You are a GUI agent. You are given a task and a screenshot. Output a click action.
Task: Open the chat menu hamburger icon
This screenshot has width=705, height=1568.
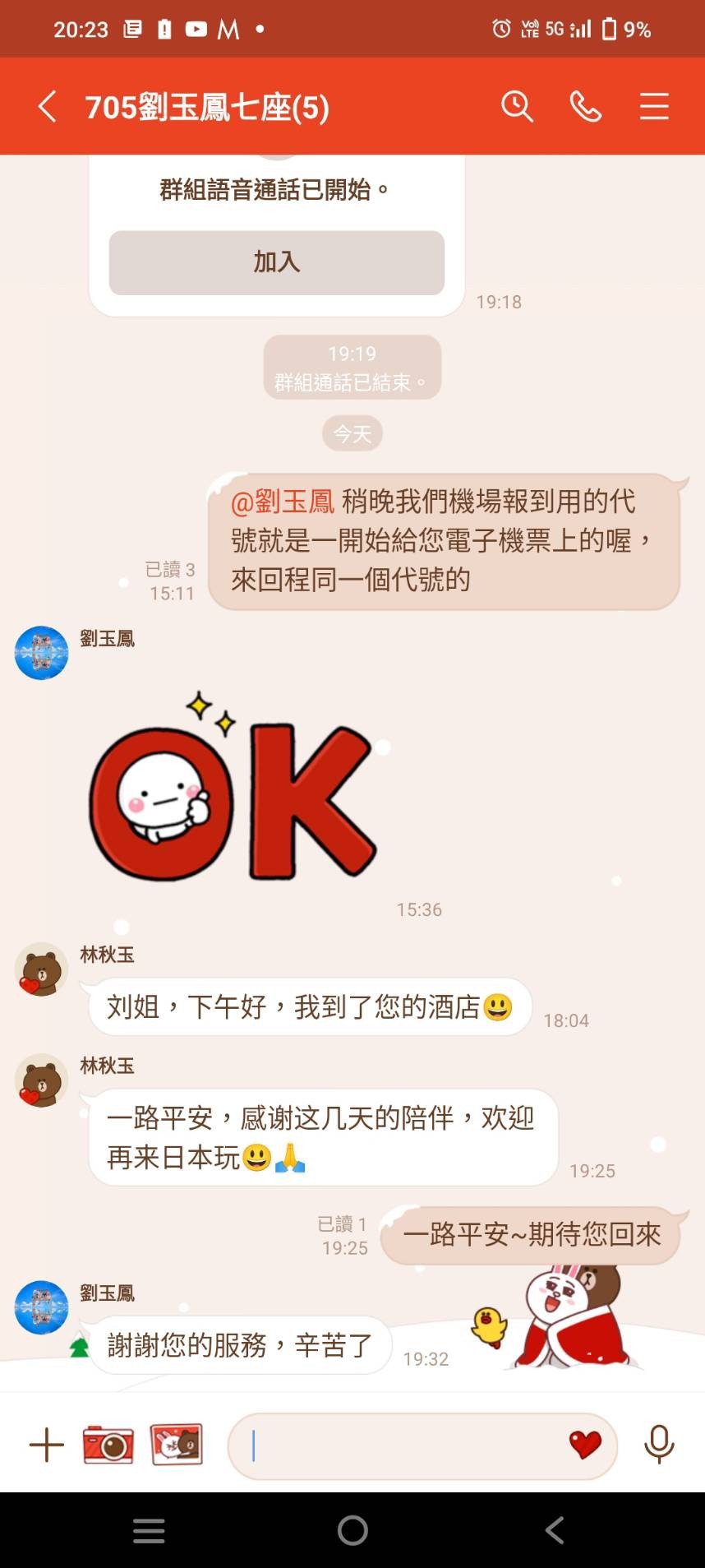pos(654,107)
